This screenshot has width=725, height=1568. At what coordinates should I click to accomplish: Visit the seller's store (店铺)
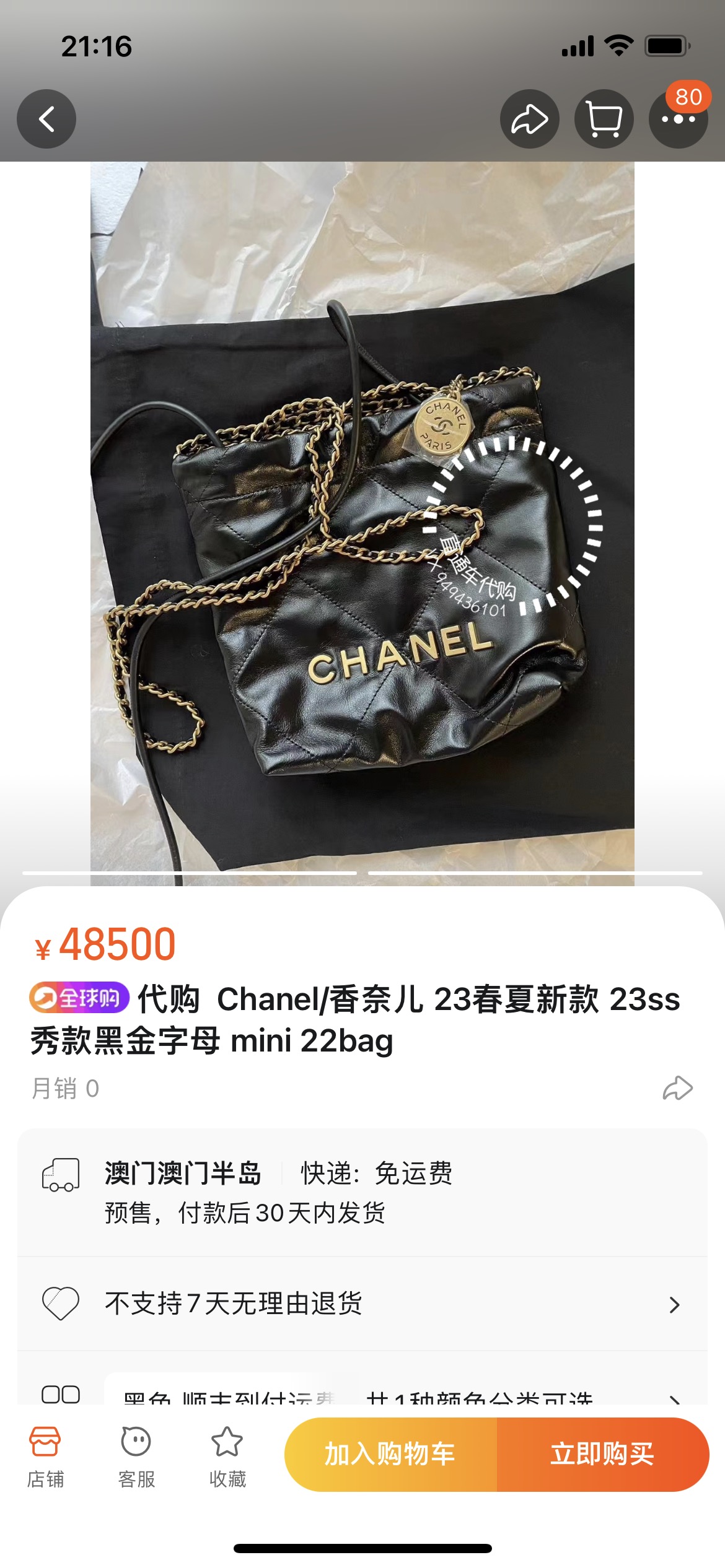click(45, 1456)
